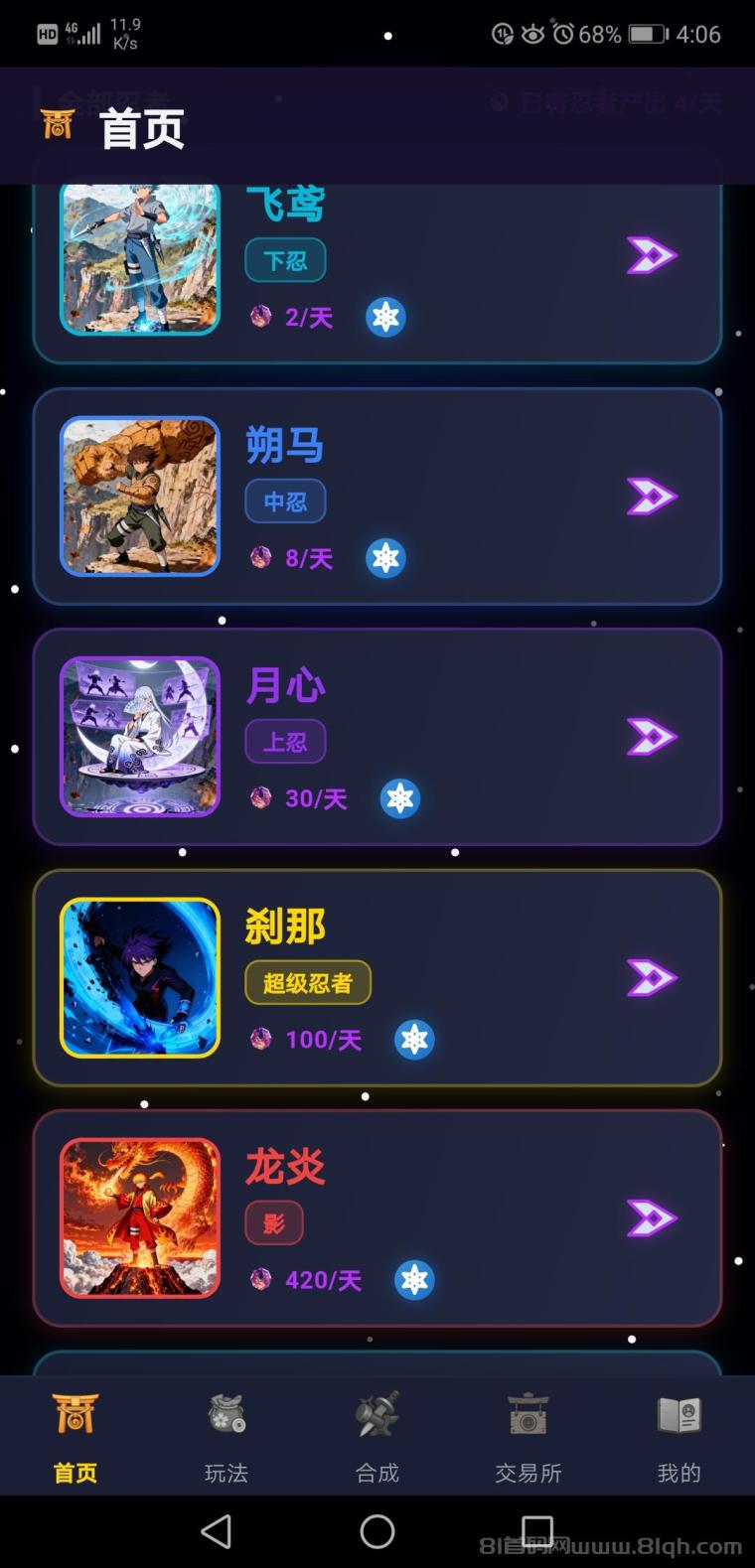Open the 刹那 super ninja card

pos(377,978)
